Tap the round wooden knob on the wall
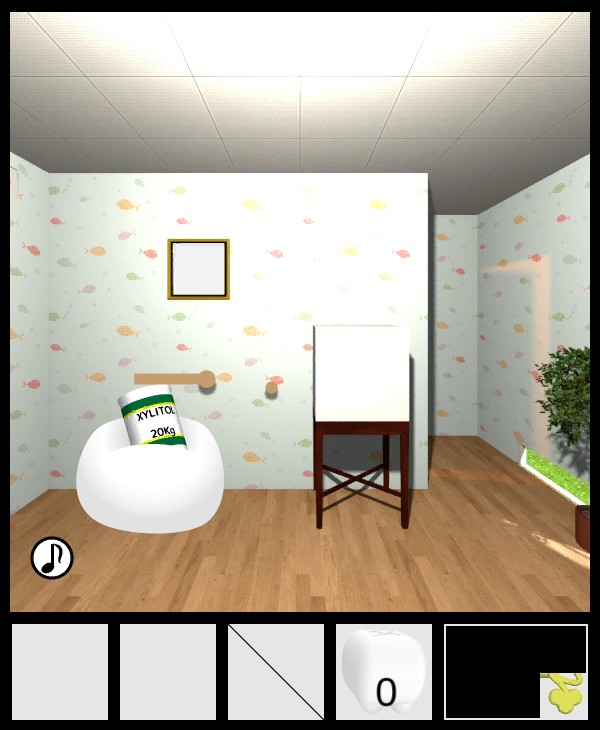The image size is (600, 730). [270, 387]
